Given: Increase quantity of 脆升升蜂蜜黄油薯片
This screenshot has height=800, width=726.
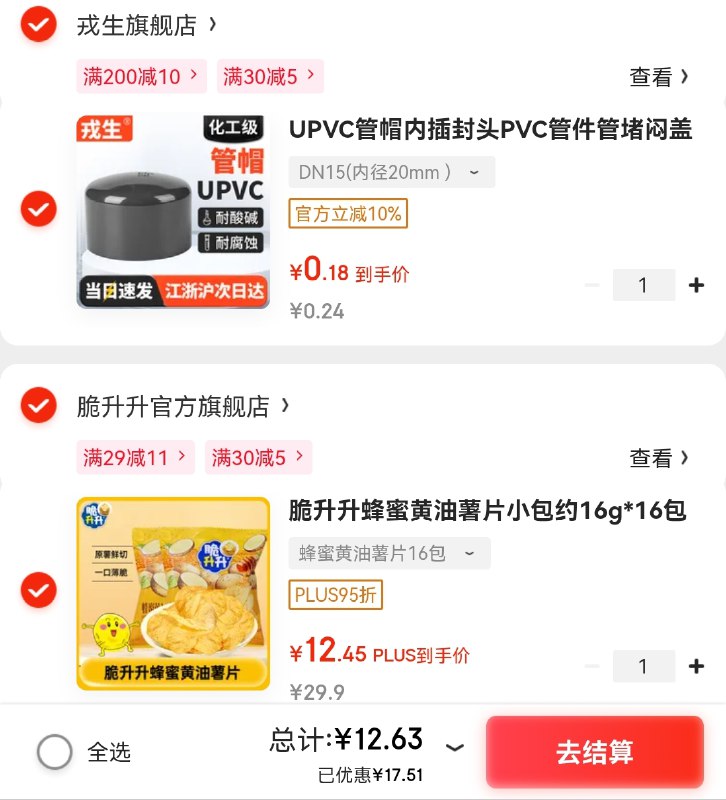Looking at the screenshot, I should pyautogui.click(x=697, y=666).
